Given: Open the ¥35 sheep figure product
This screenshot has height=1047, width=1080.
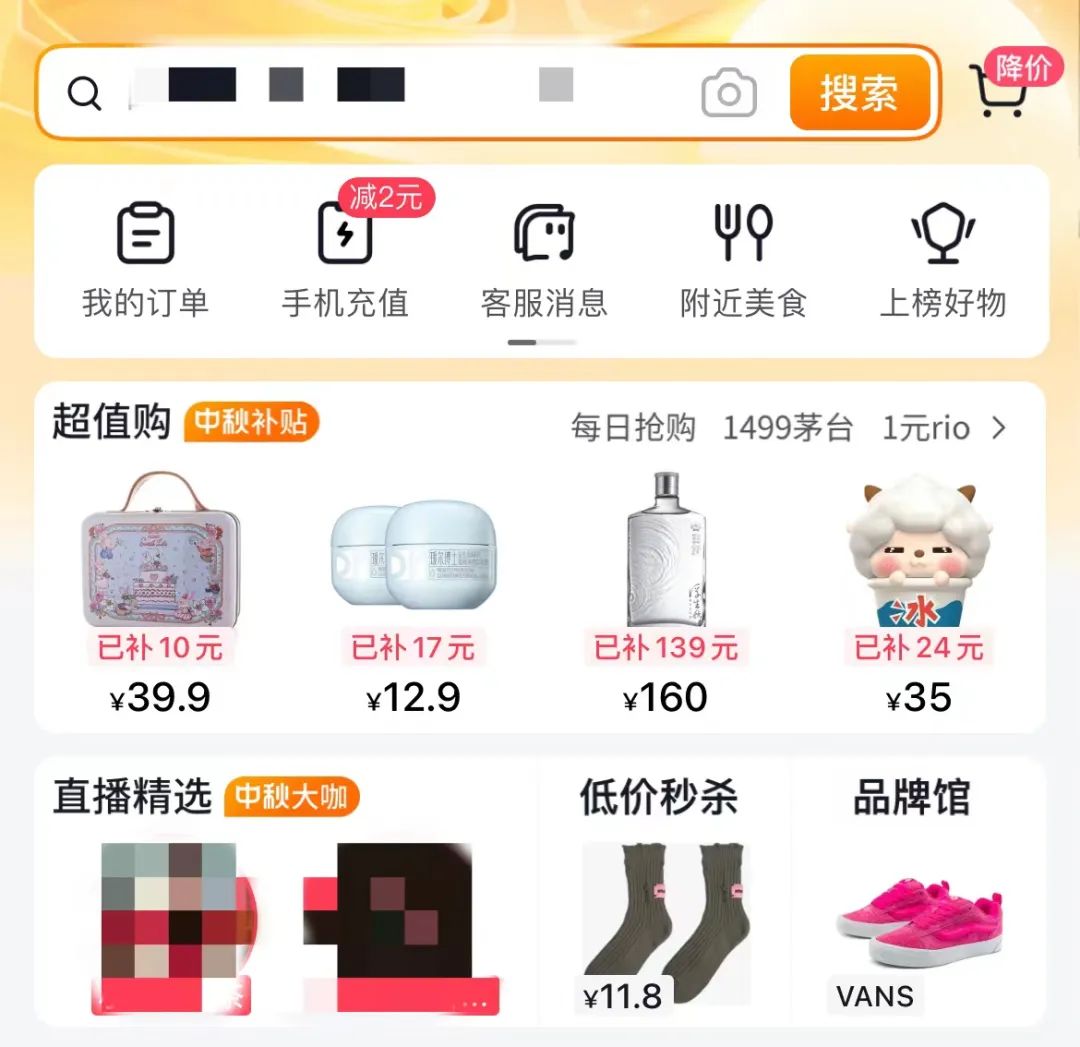Looking at the screenshot, I should 918,590.
